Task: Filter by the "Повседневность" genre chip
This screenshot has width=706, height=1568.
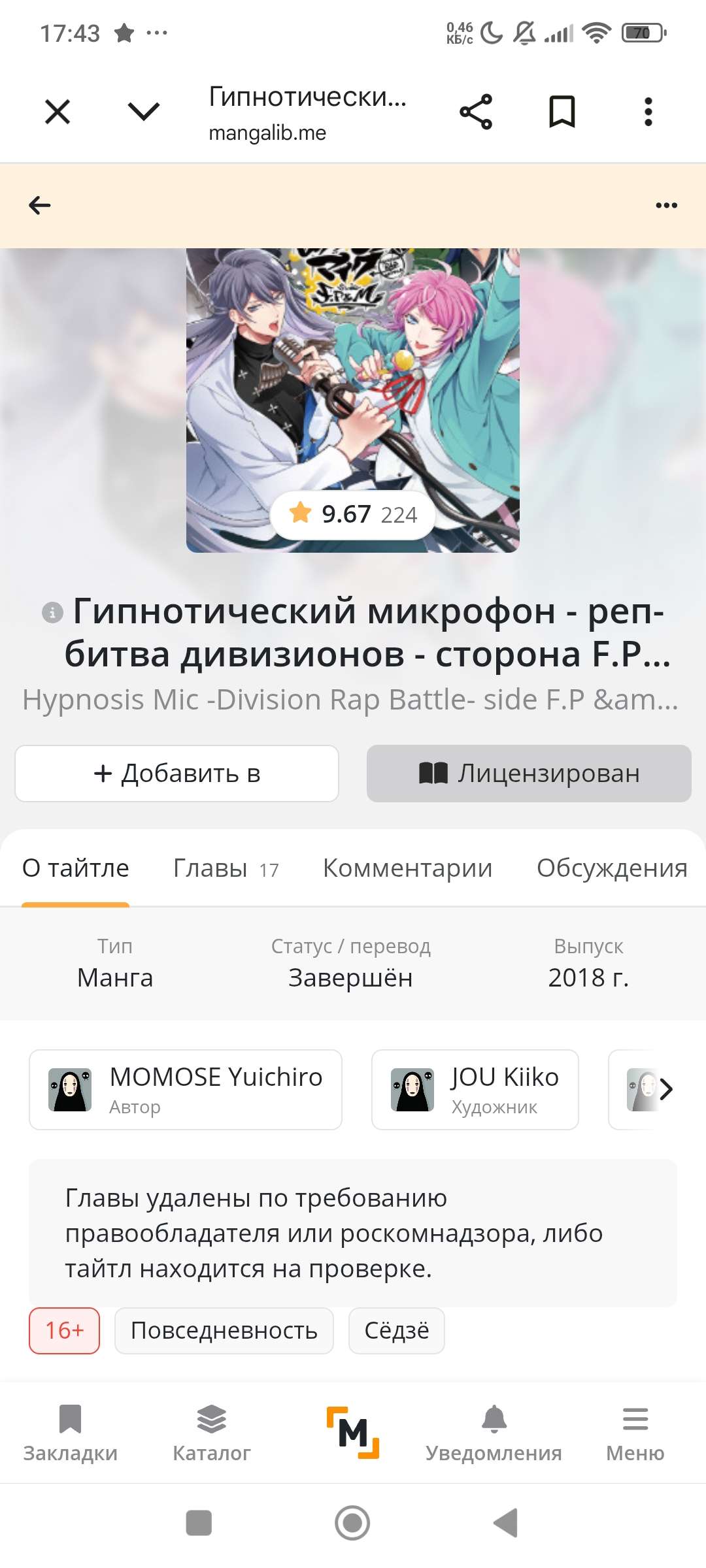Action: [x=224, y=1331]
